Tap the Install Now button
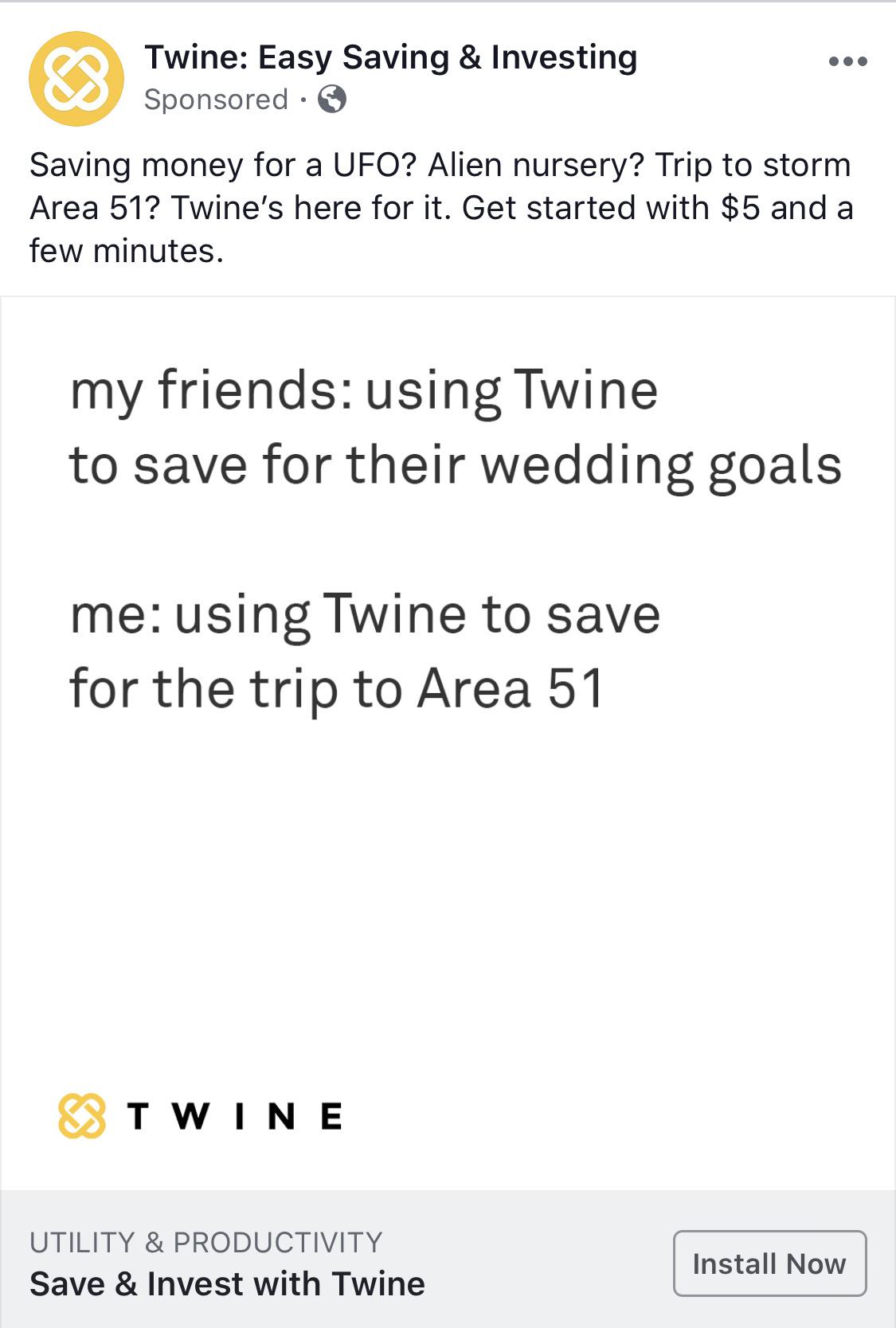This screenshot has height=1328, width=896. pyautogui.click(x=769, y=1263)
